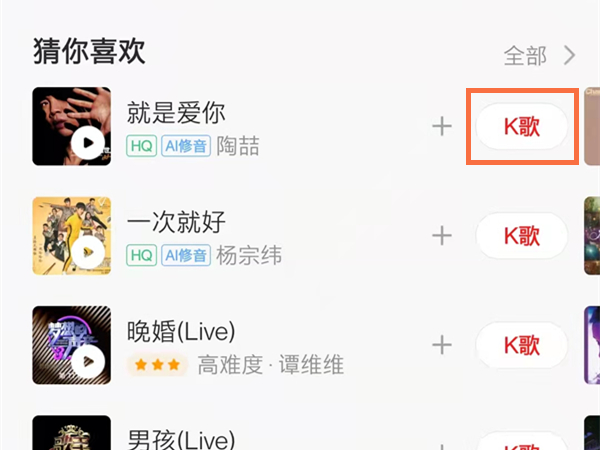Viewport: 600px width, 450px height.
Task: Tap K歌 button for 就是爱你
Action: [521, 126]
